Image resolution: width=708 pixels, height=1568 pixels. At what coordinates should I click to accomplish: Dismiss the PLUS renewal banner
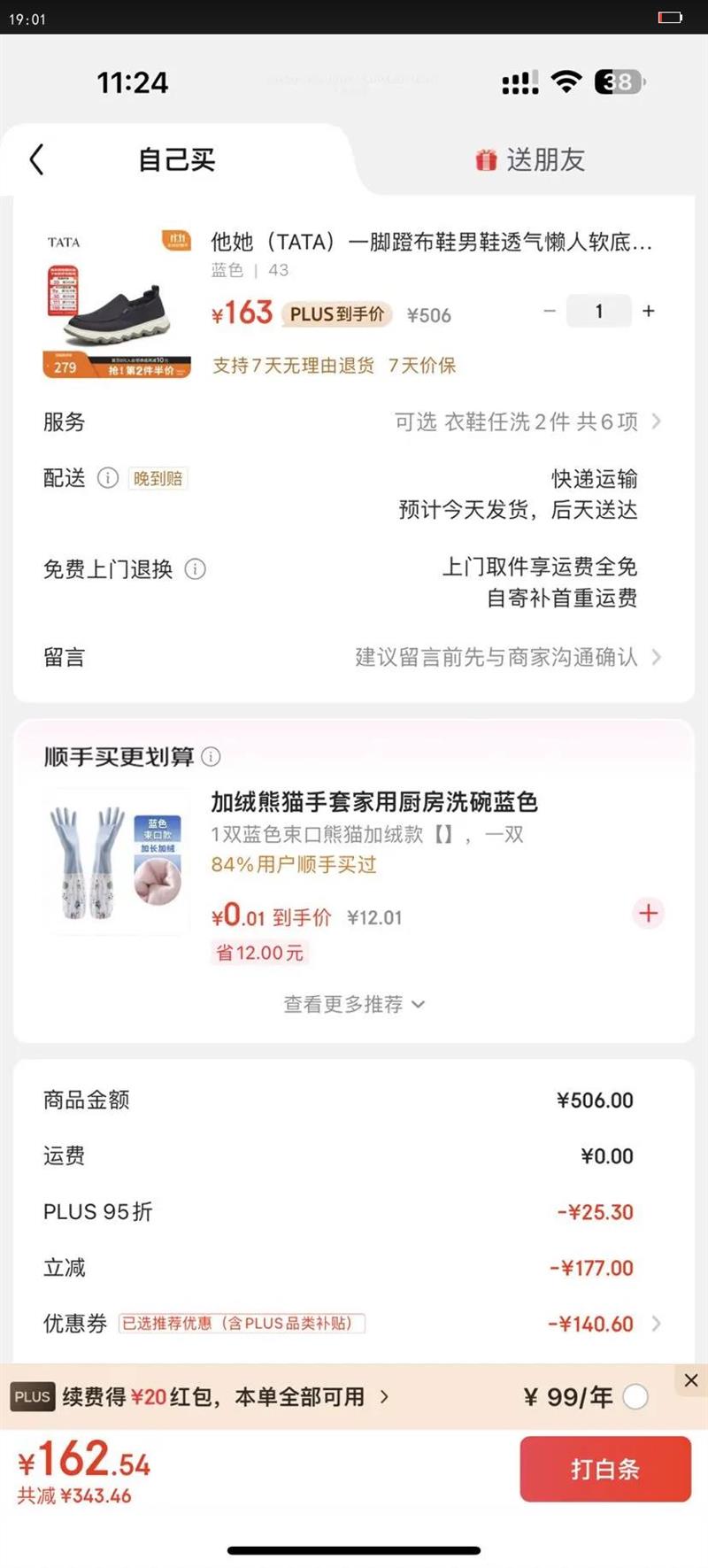tap(691, 1380)
